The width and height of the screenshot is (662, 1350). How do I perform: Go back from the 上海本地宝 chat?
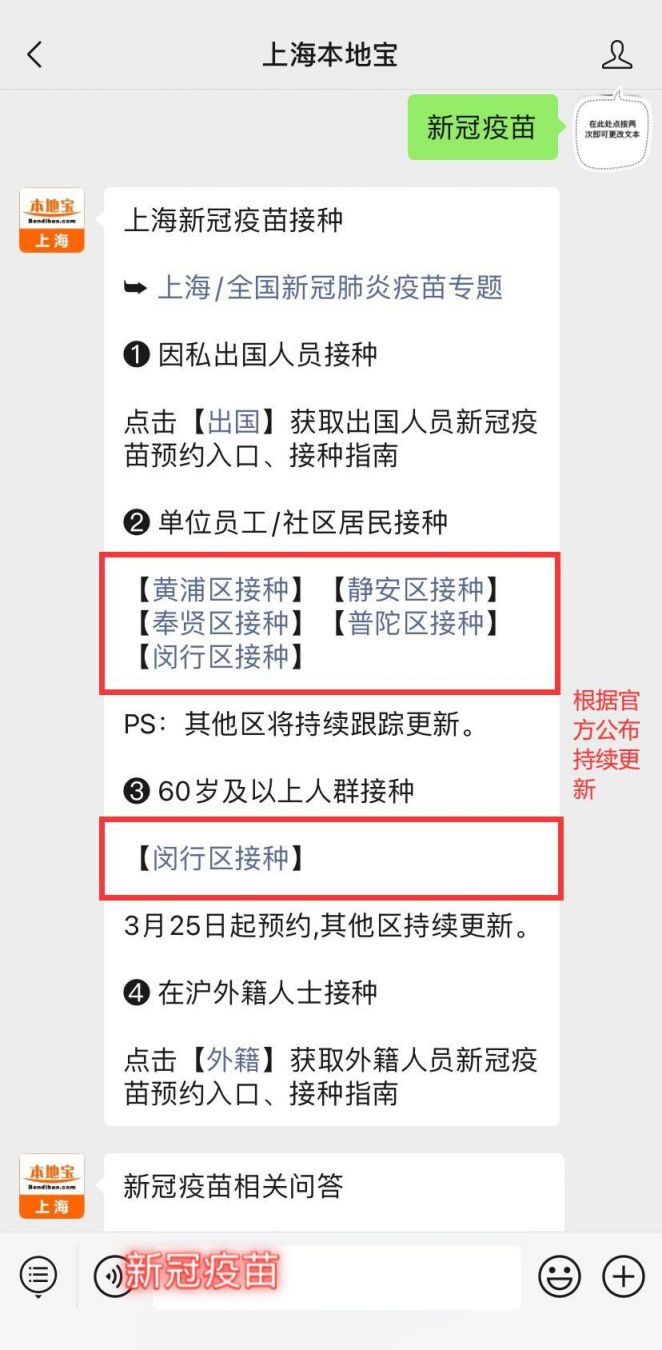point(35,55)
